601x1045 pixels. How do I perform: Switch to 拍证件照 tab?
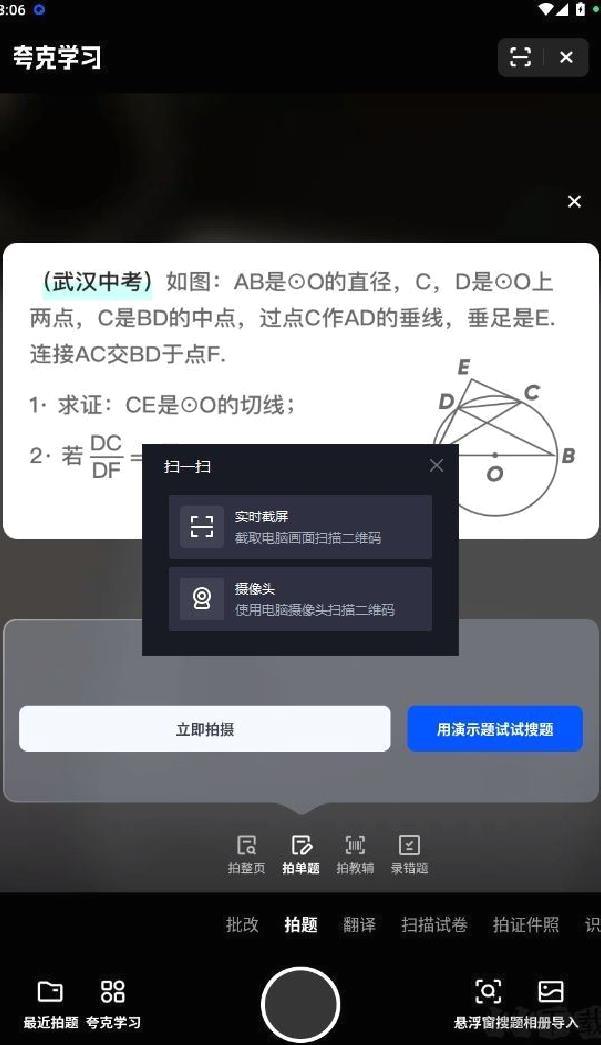pos(525,925)
